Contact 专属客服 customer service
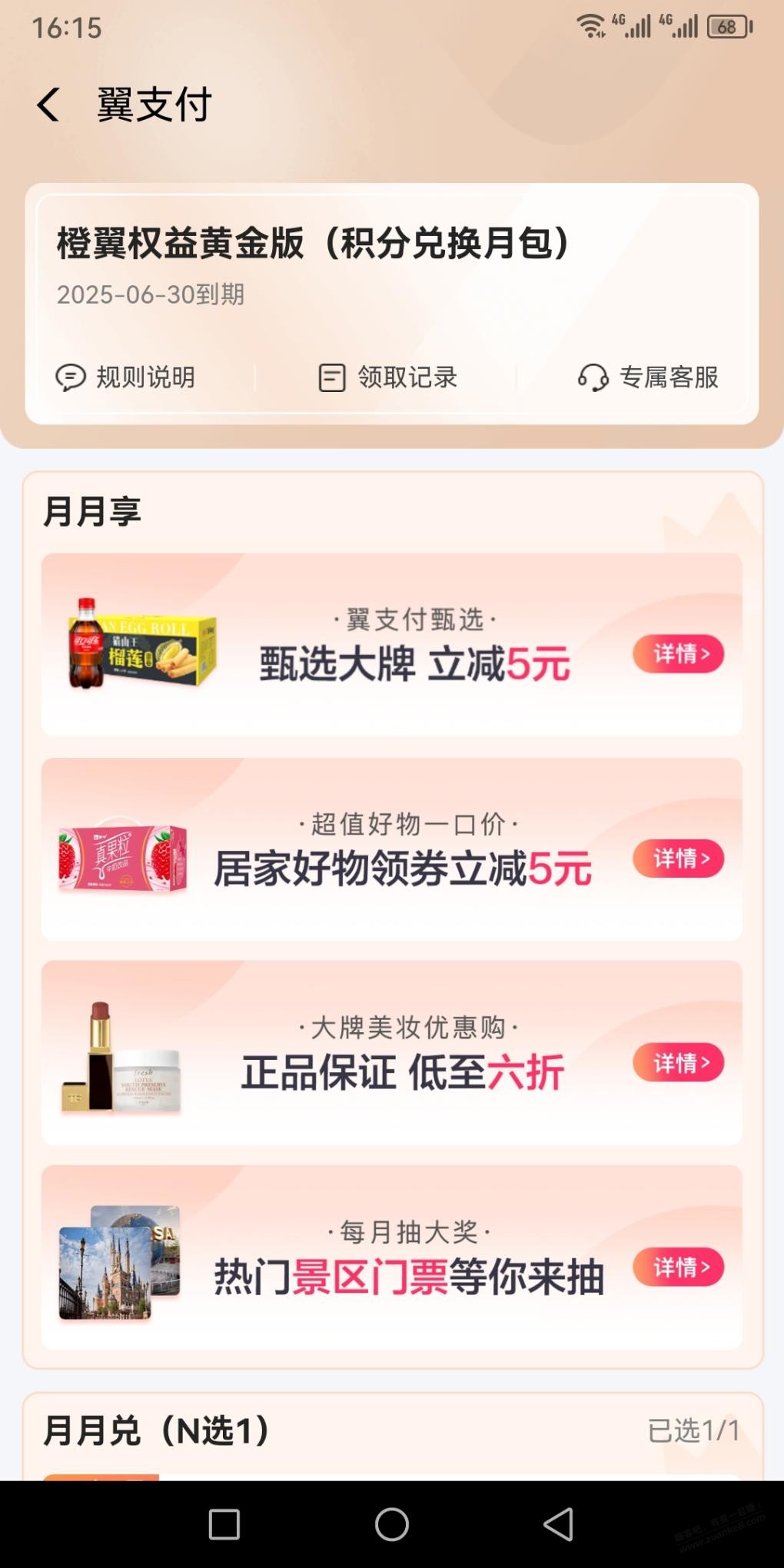The width and height of the screenshot is (784, 1568). tap(648, 377)
